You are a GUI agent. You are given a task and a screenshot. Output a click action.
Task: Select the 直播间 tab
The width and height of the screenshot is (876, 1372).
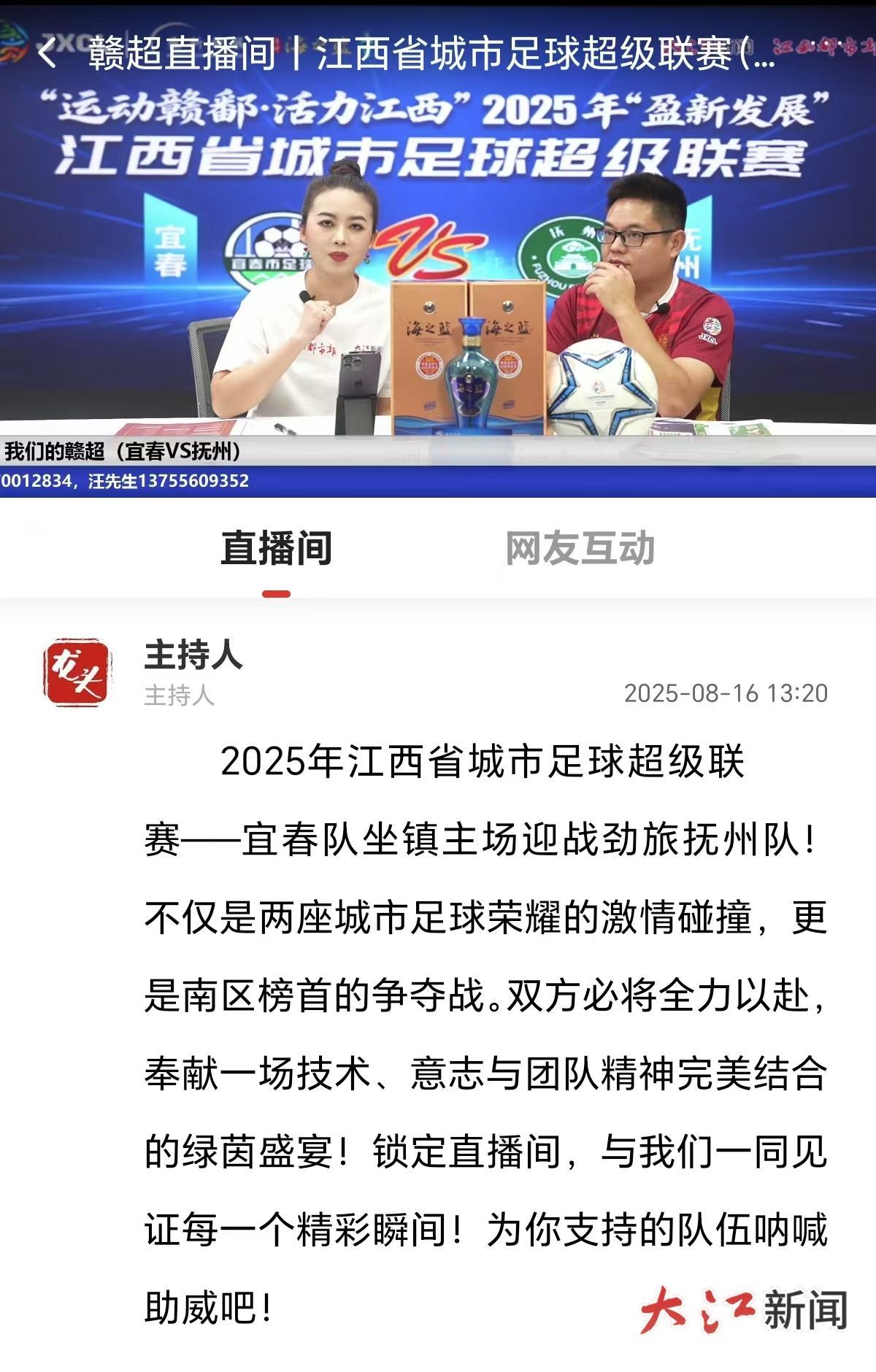276,549
